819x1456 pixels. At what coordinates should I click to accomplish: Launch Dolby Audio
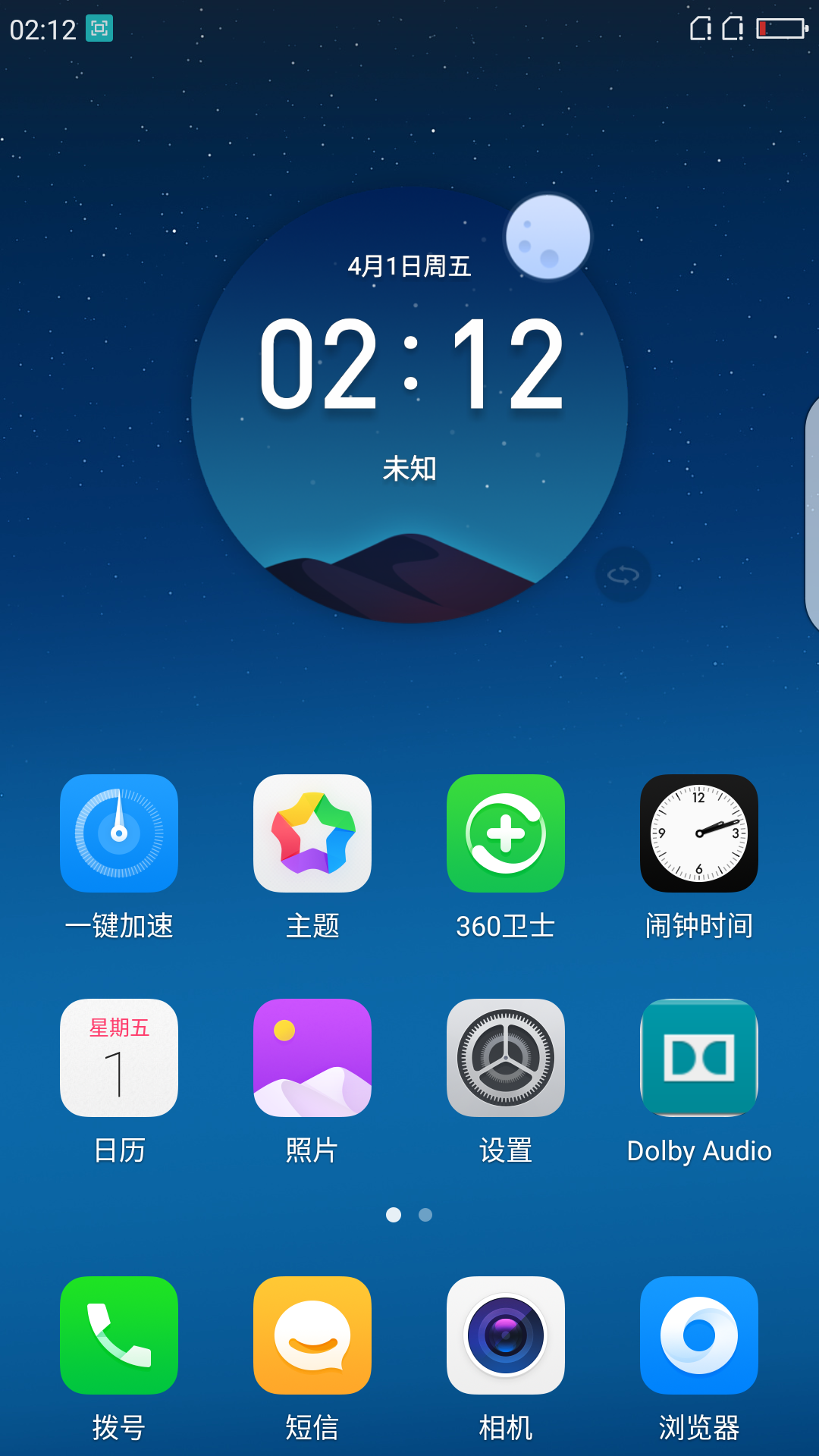699,1057
